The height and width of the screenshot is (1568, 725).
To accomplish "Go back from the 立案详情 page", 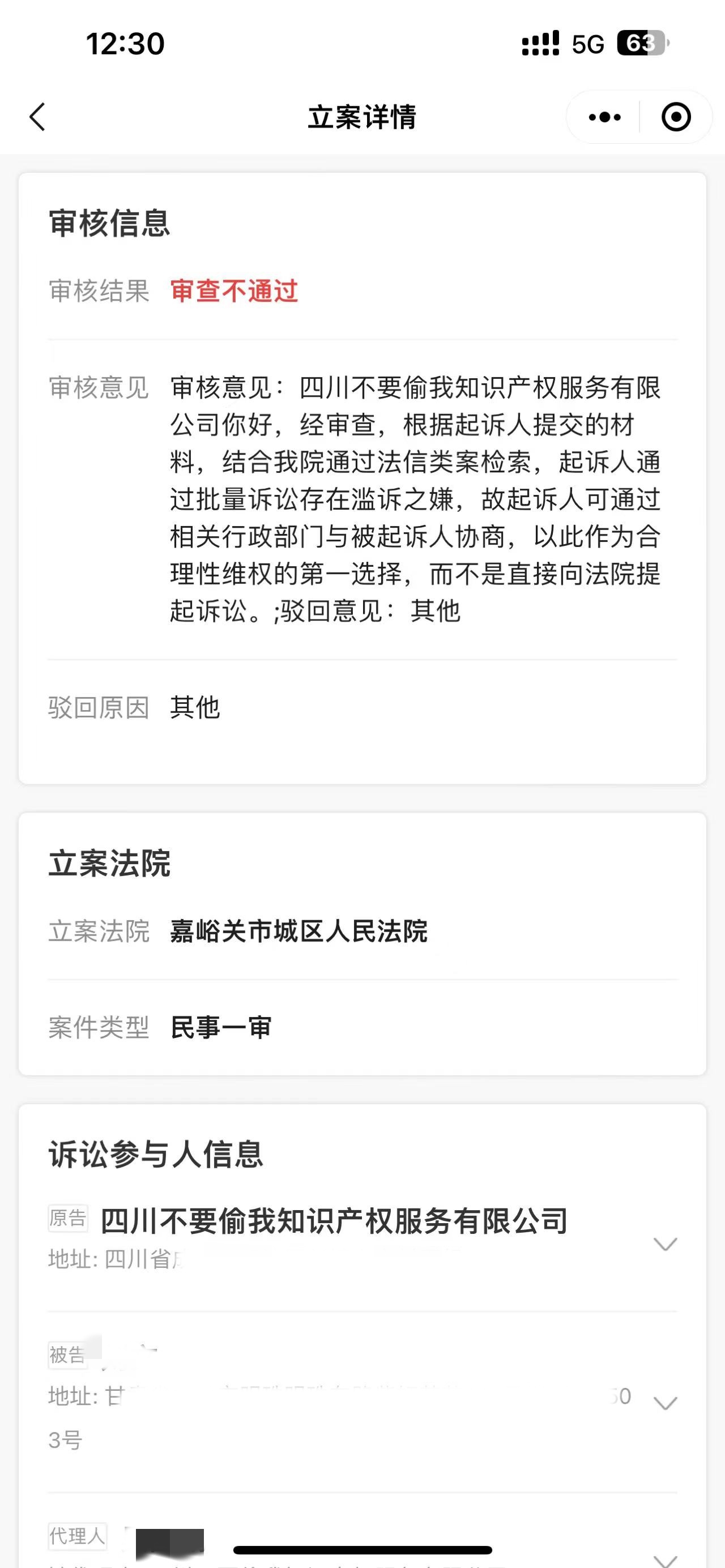I will 38,117.
